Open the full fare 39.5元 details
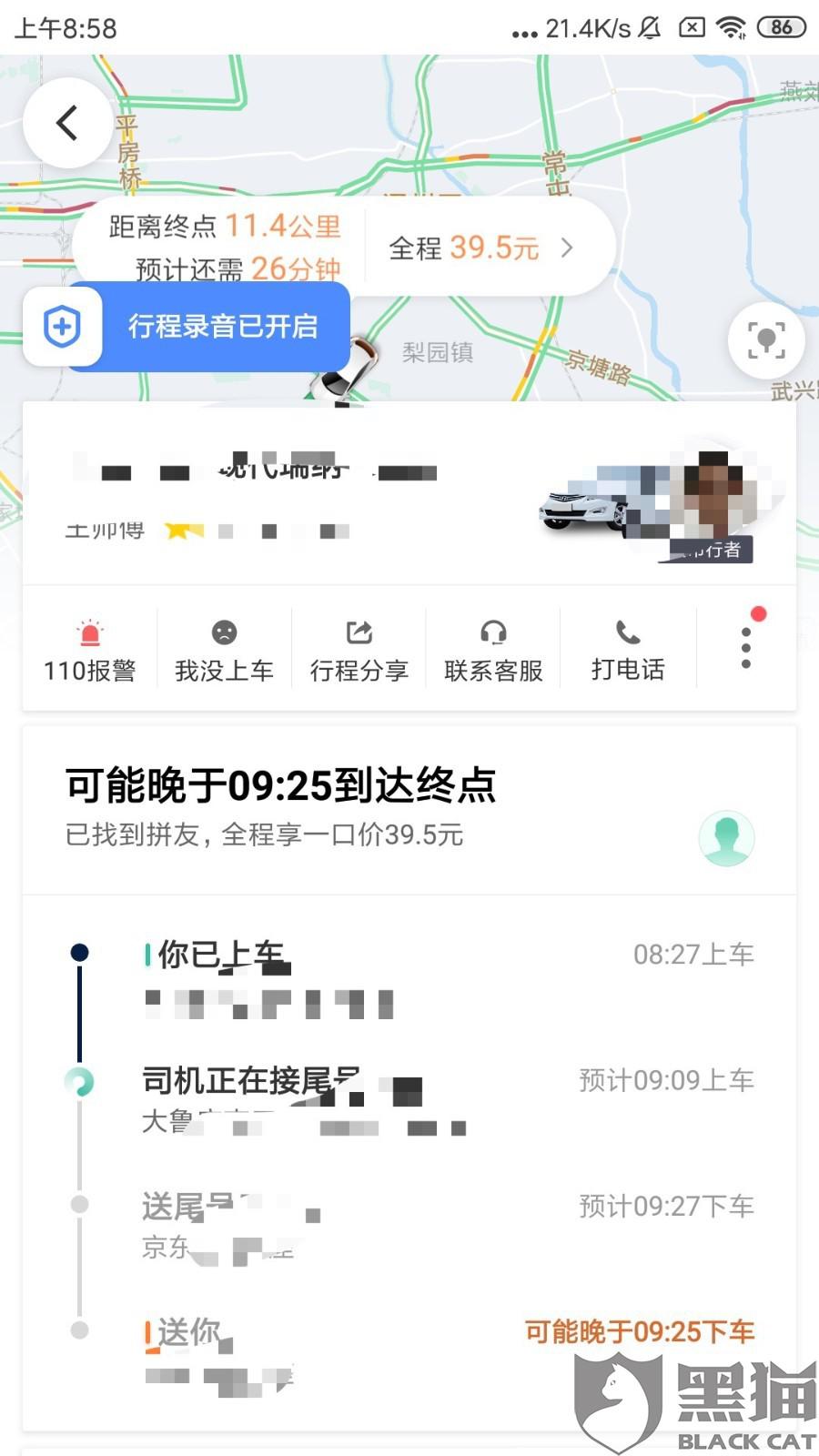 tap(482, 248)
